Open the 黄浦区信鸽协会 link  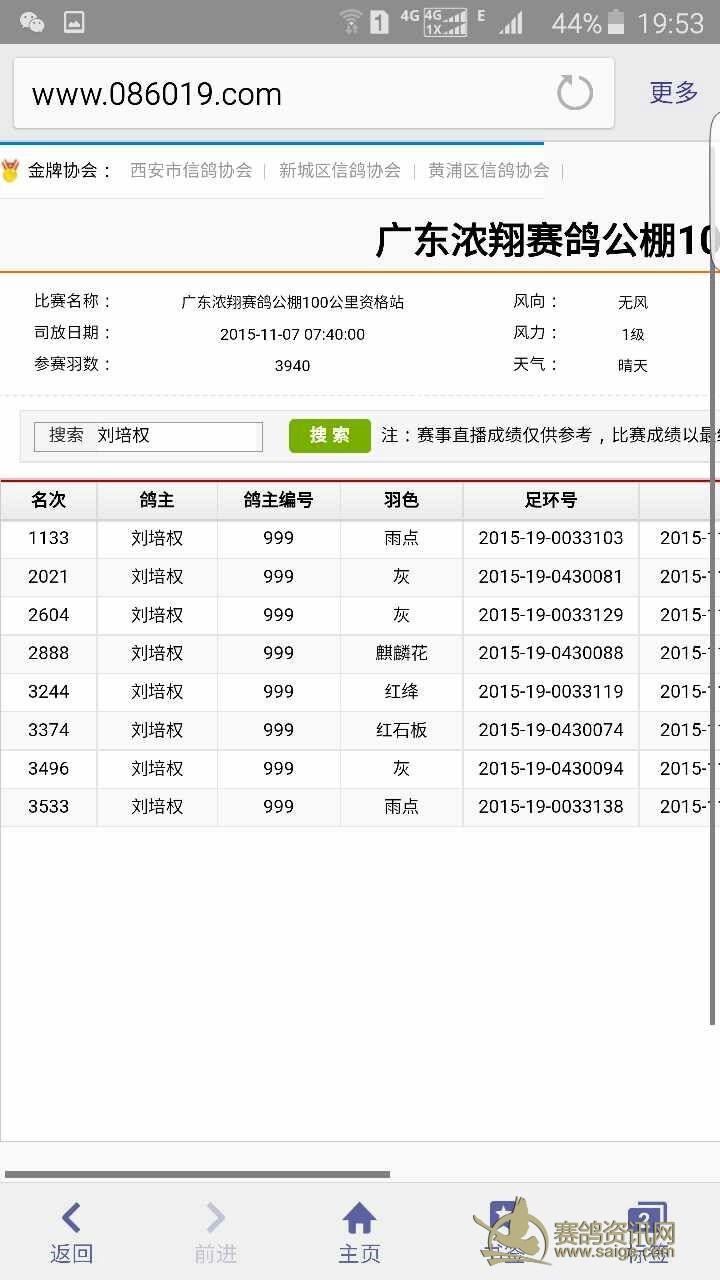tap(488, 171)
